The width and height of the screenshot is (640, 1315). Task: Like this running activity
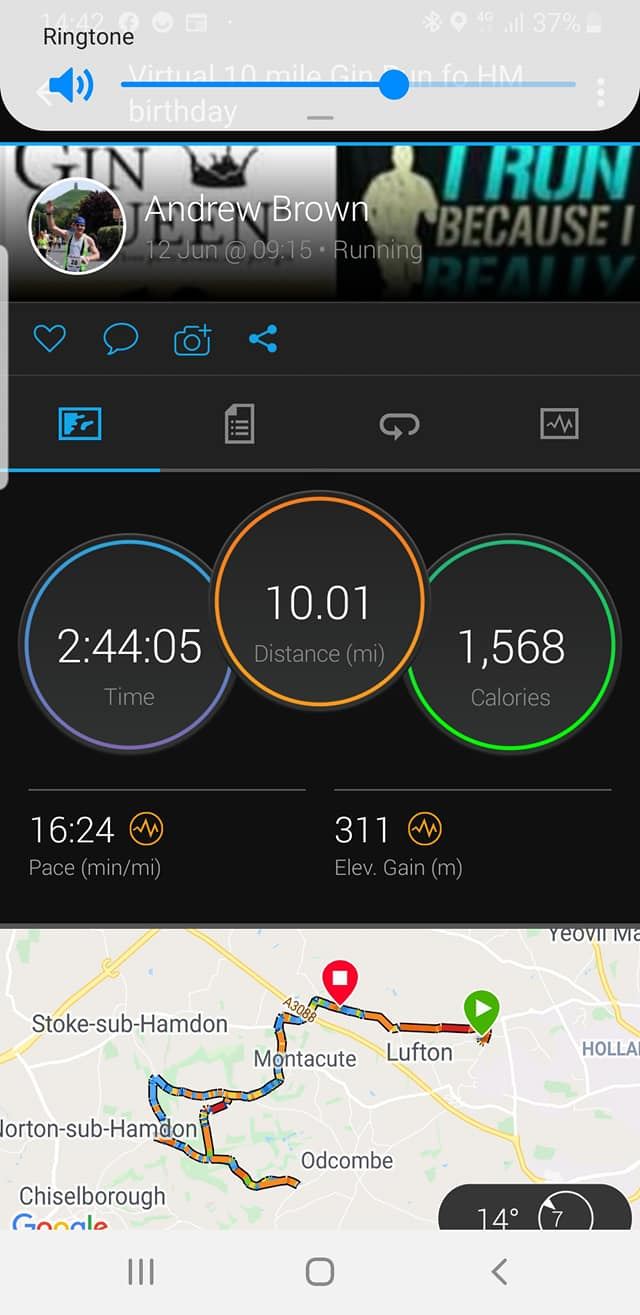[49, 339]
